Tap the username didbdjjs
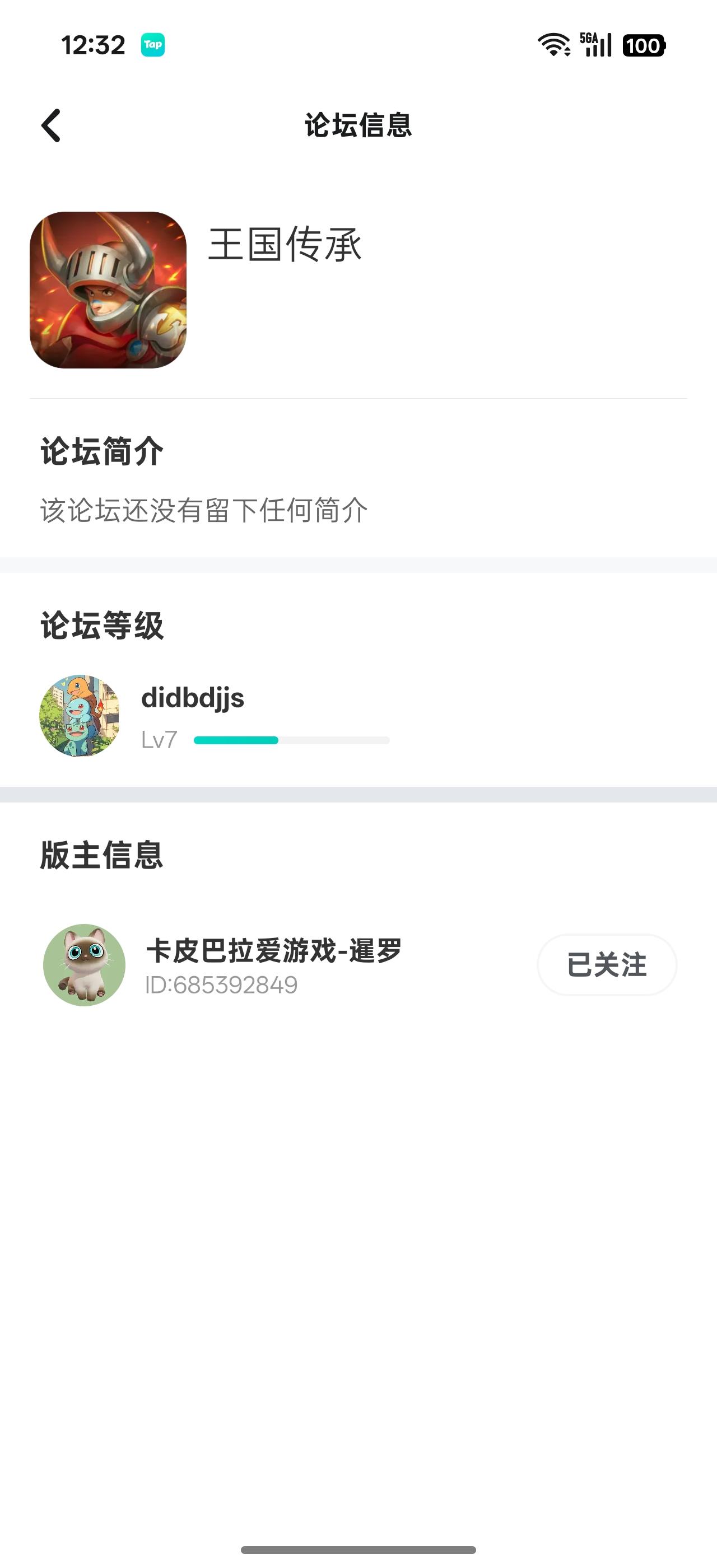 (x=191, y=699)
